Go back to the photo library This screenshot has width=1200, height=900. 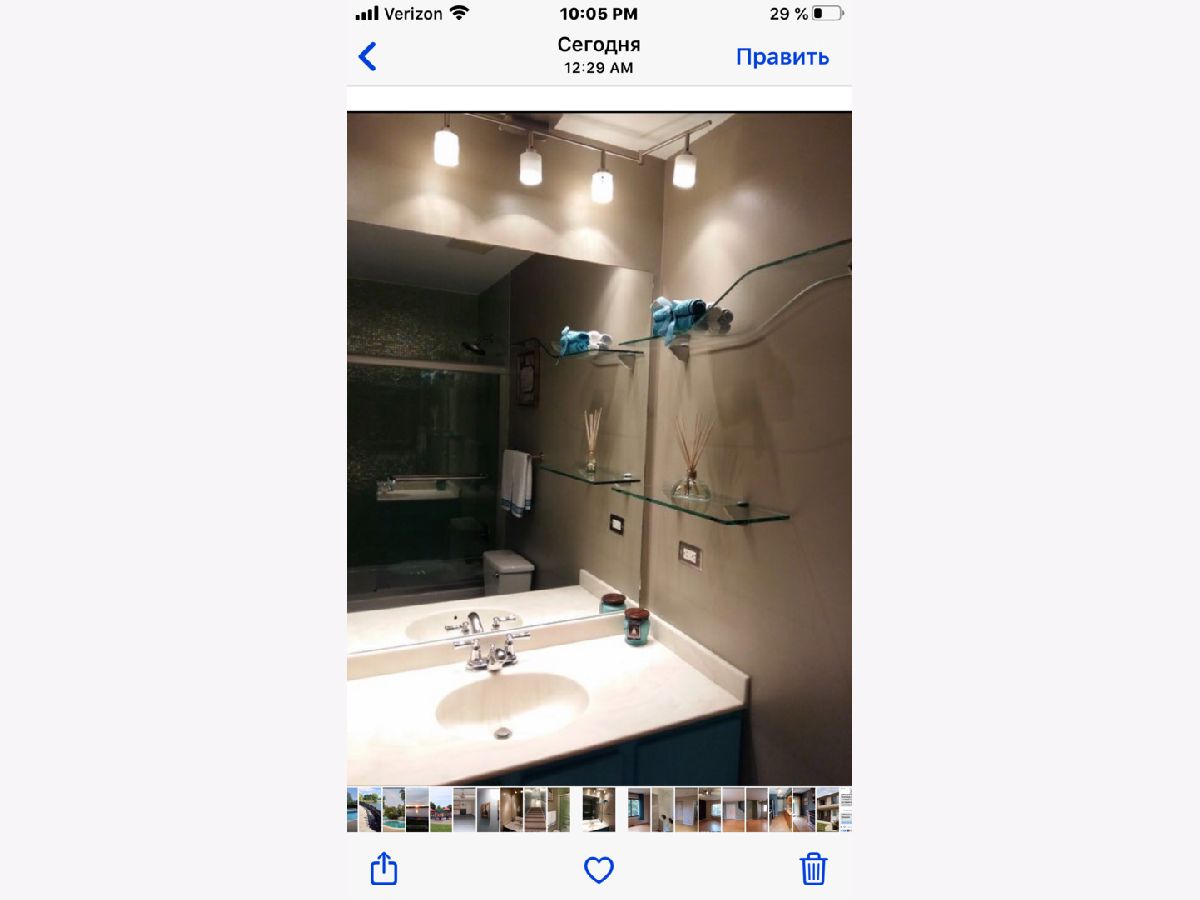click(368, 56)
